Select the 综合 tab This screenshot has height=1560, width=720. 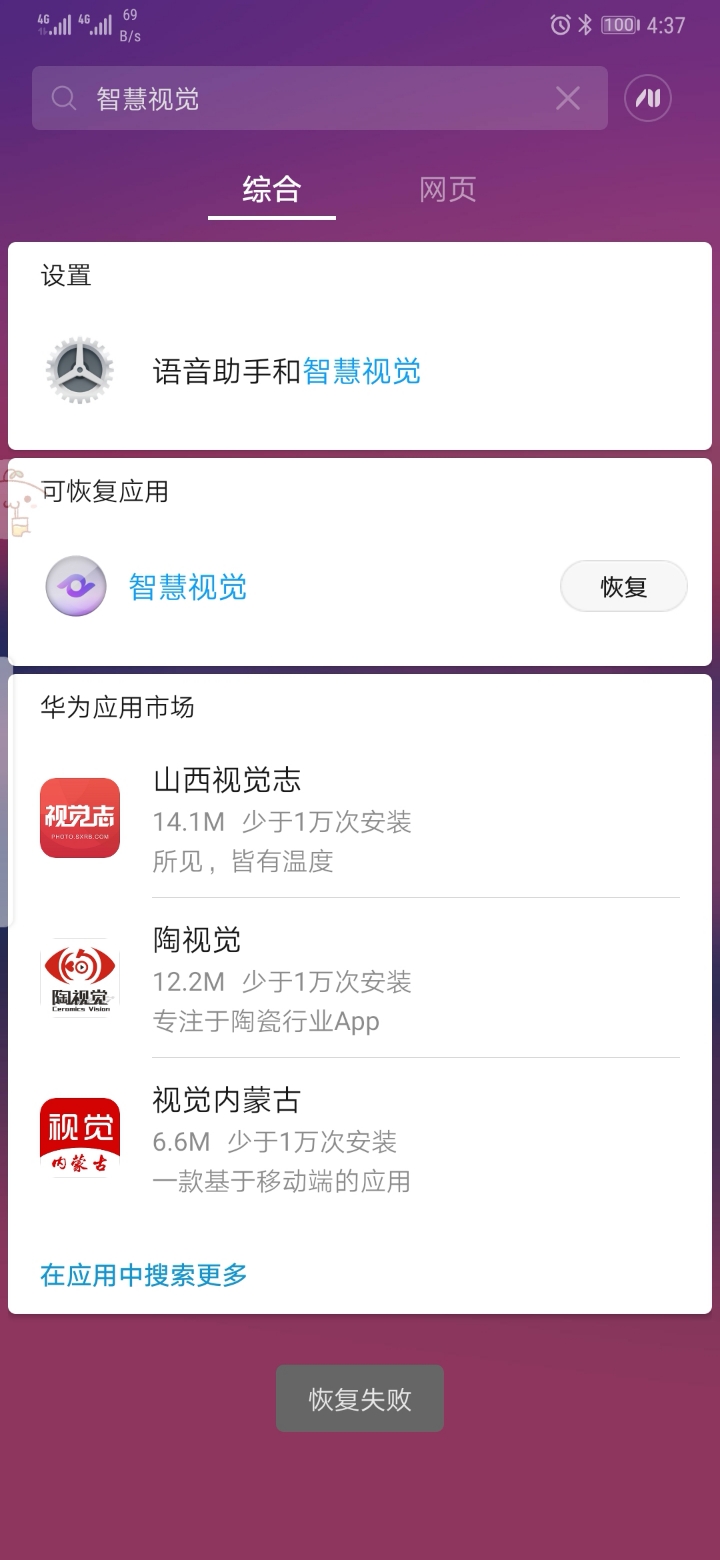click(x=271, y=190)
